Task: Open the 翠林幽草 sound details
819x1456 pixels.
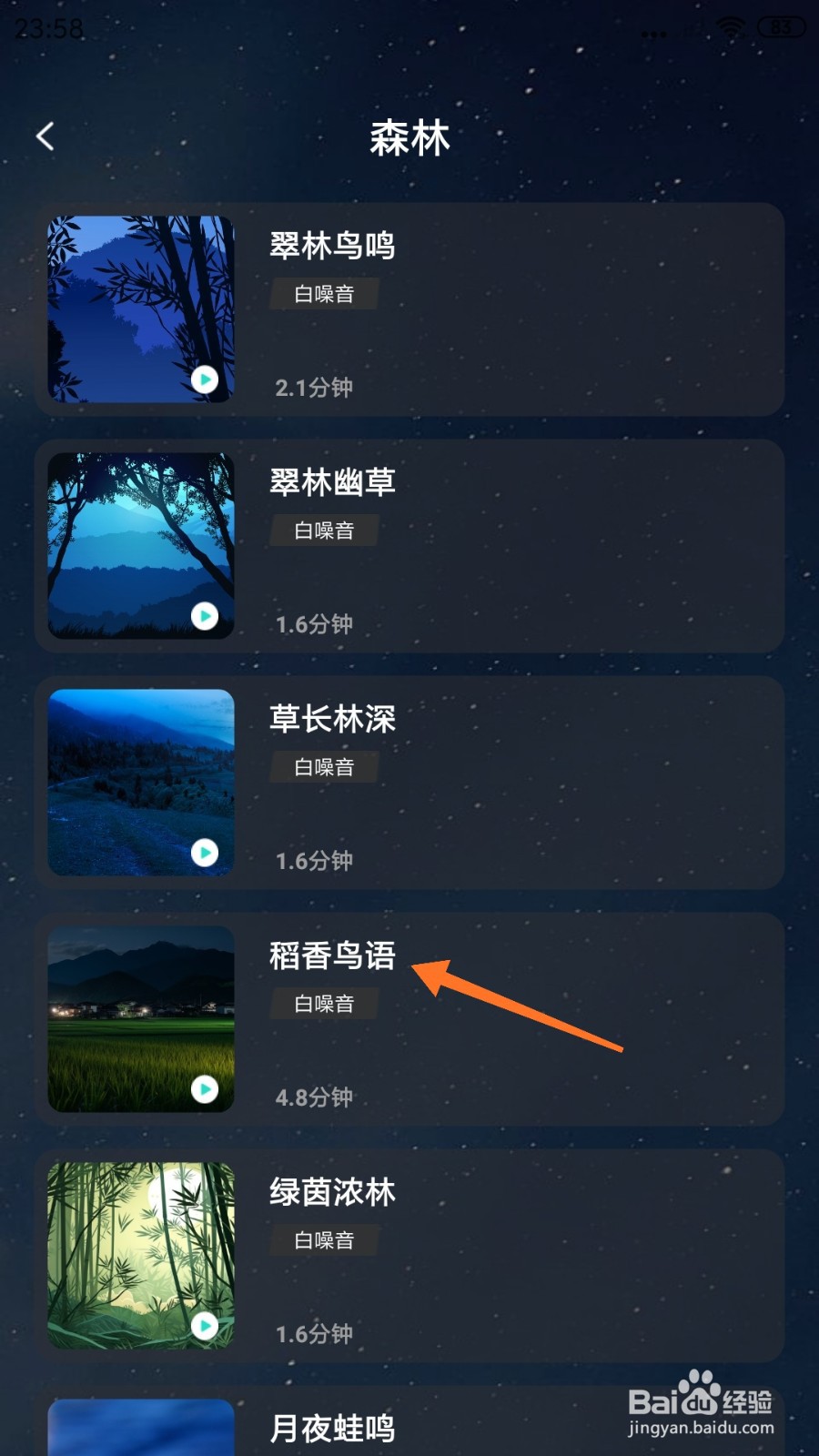Action: click(x=409, y=546)
